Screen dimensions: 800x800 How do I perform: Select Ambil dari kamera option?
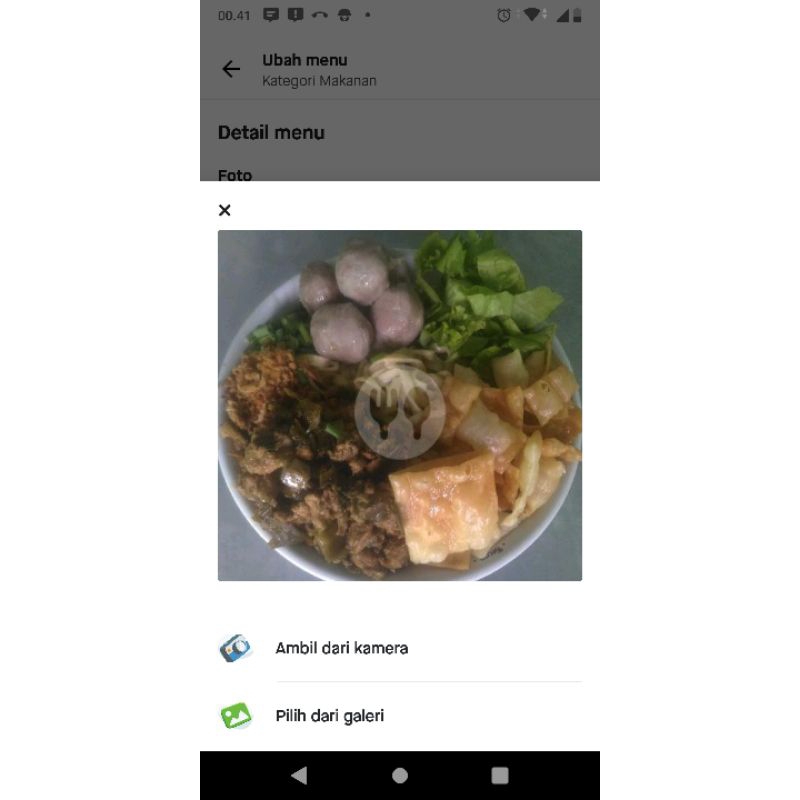(341, 648)
